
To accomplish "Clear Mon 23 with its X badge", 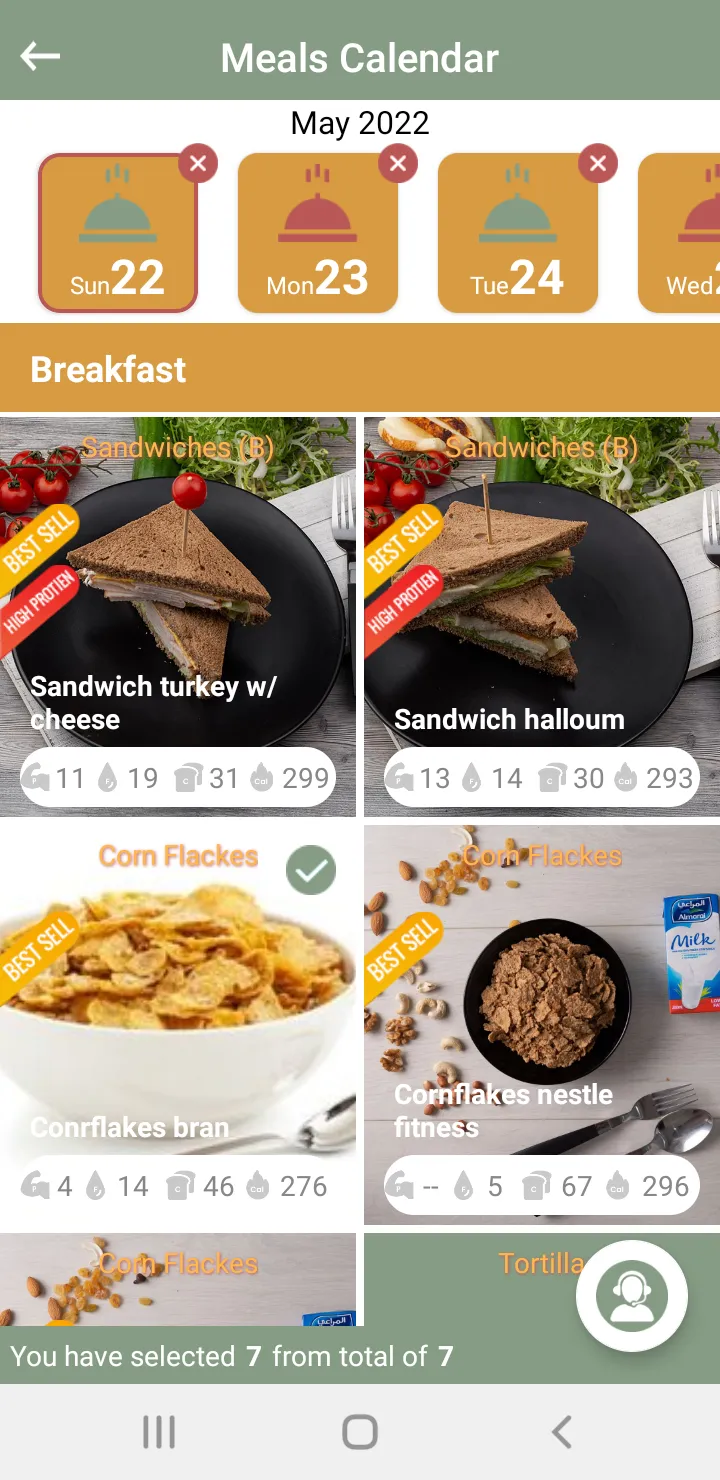I will coord(398,163).
